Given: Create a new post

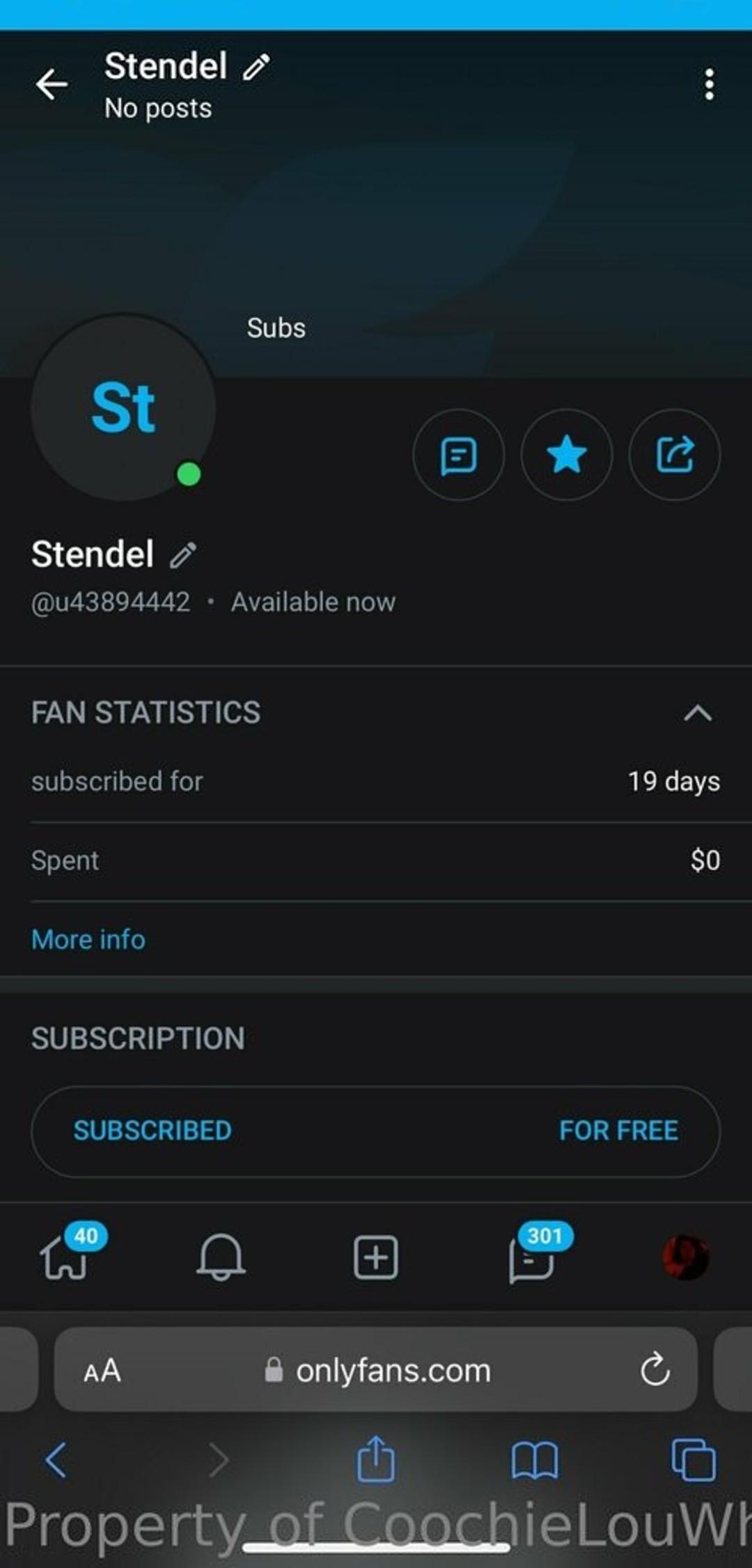Looking at the screenshot, I should tap(376, 1257).
